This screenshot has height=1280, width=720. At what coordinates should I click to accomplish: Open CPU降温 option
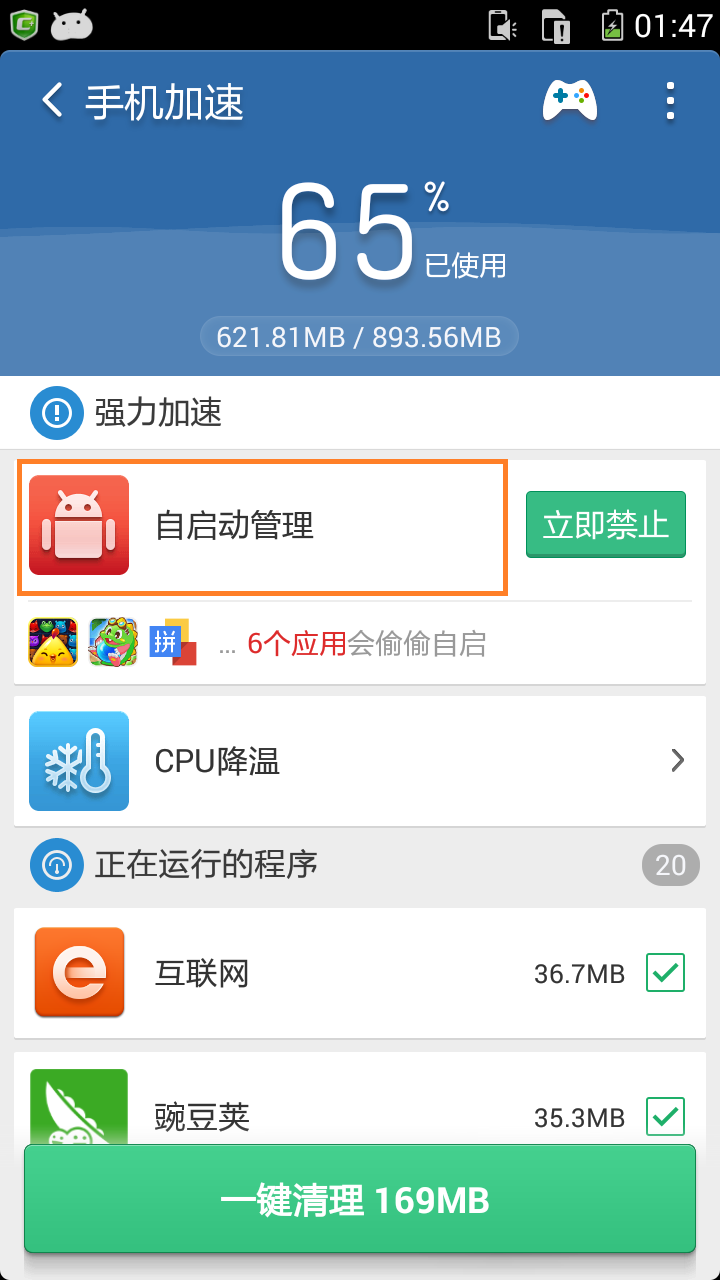pos(358,762)
